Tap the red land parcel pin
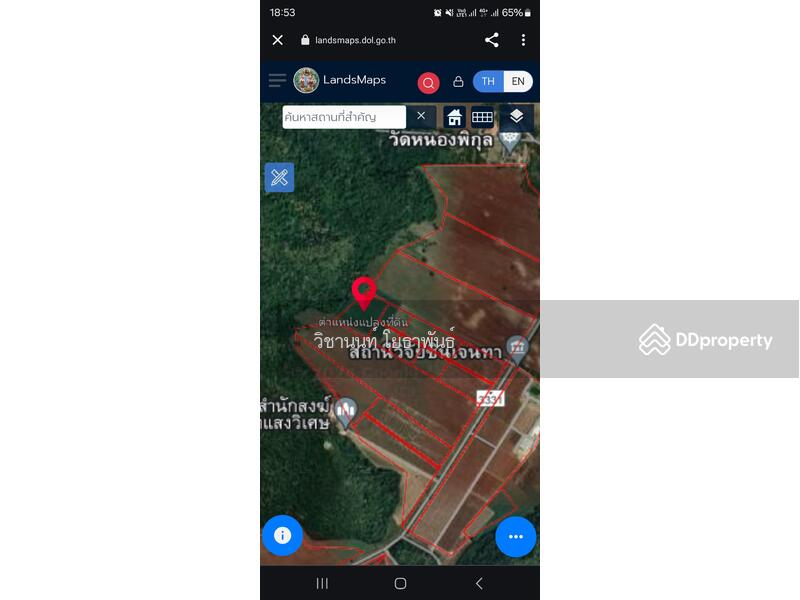The width and height of the screenshot is (800, 600). tap(364, 292)
